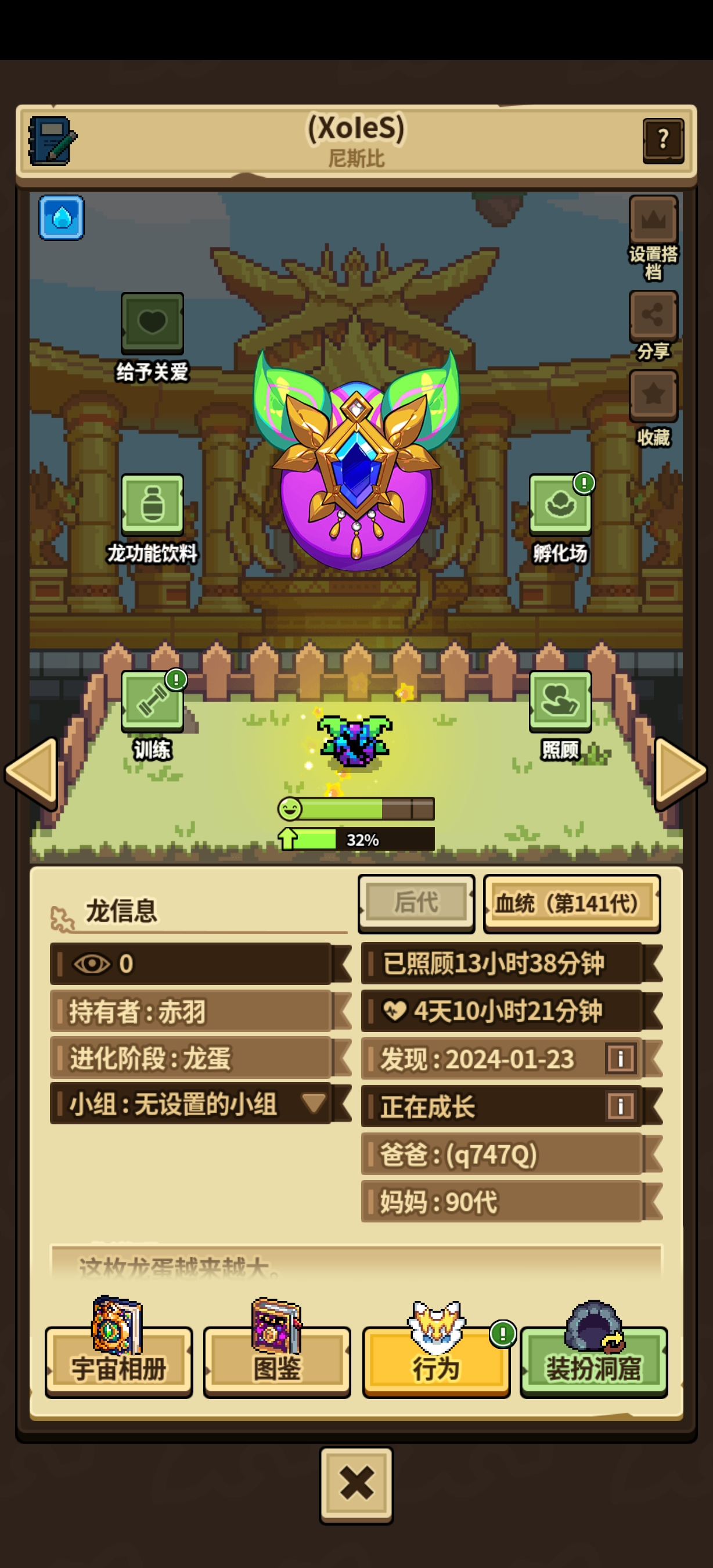
Task: Tap 给予关爱 heart button
Action: pos(152,322)
